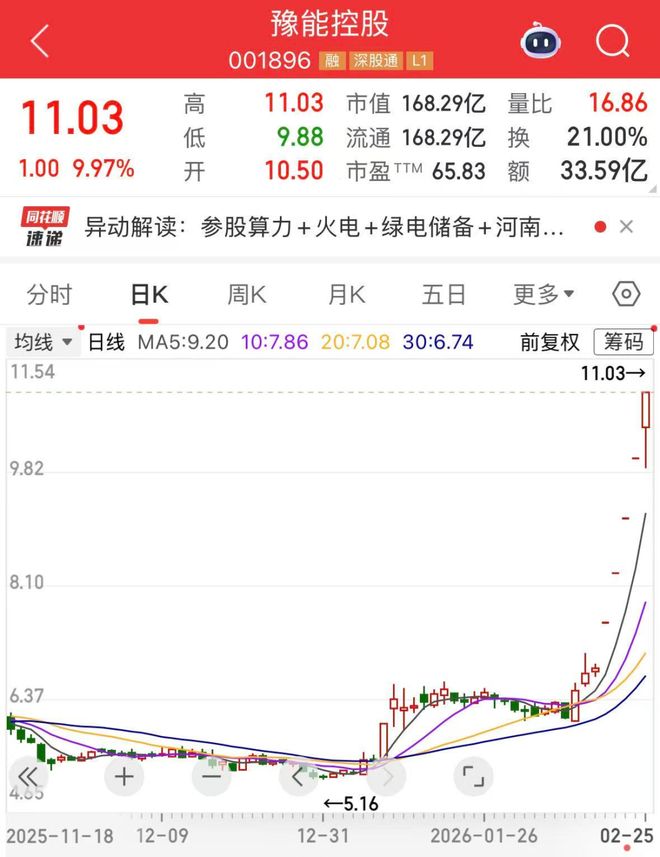Image resolution: width=660 pixels, height=857 pixels.
Task: Change the 前复权 adjustment option
Action: coord(550,342)
